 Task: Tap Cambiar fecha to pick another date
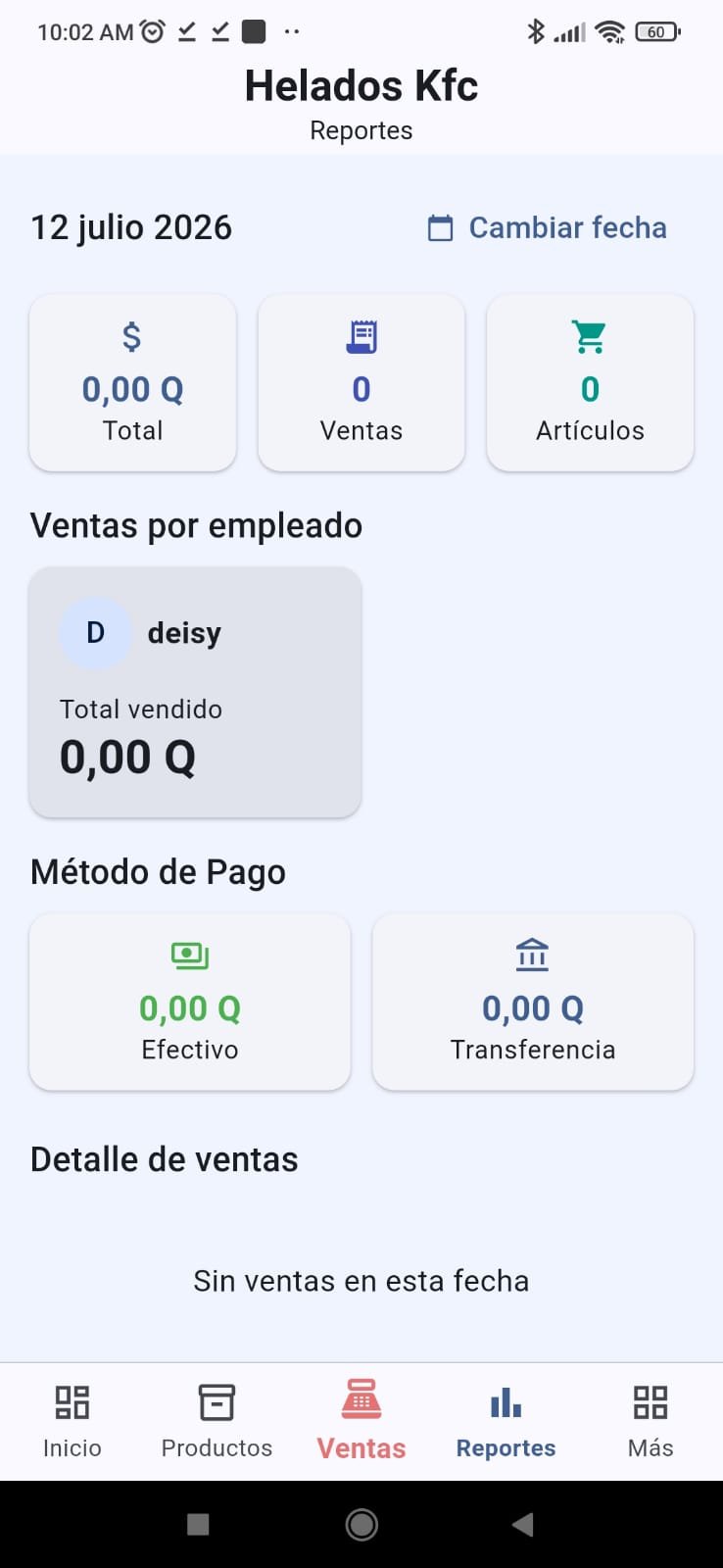548,227
